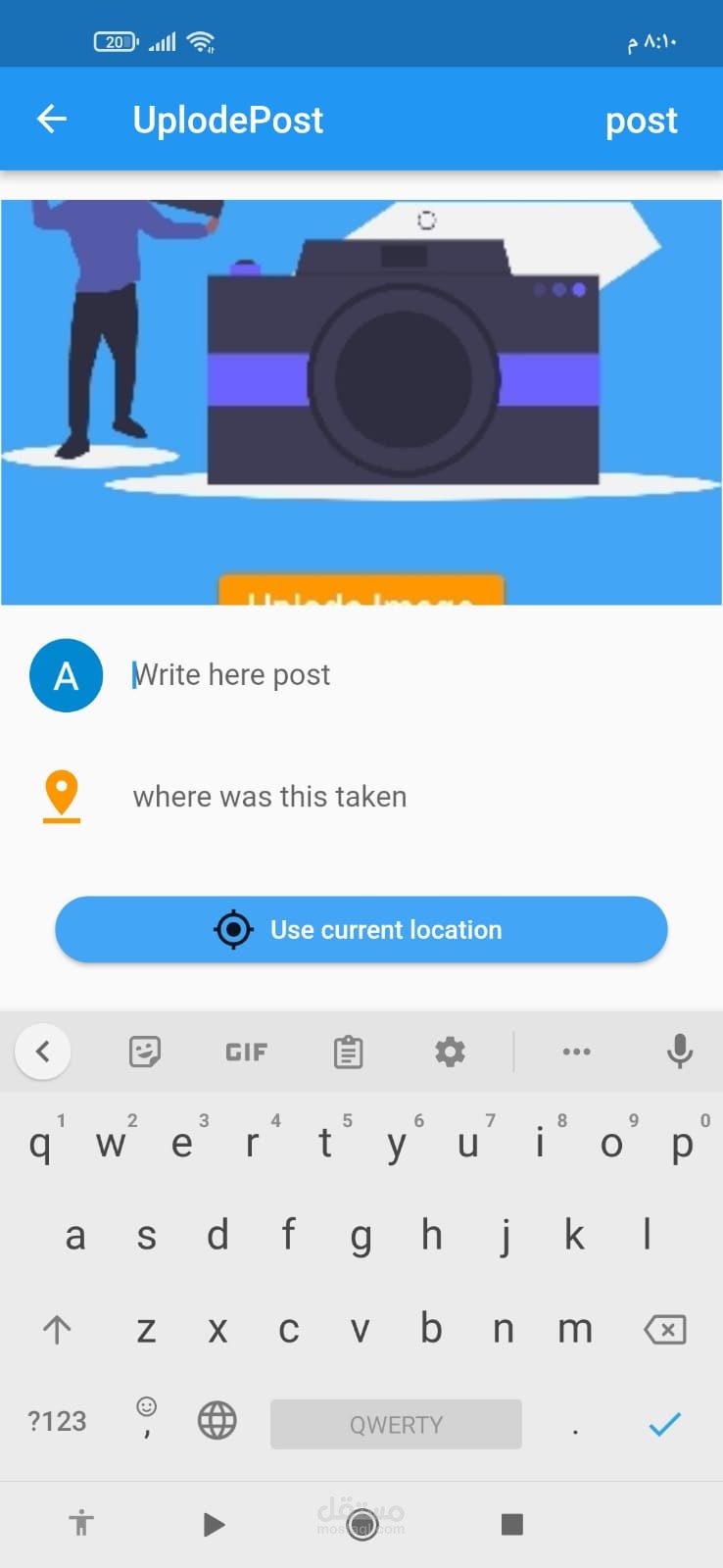Viewport: 723px width, 1568px height.
Task: Start voice typing with the microphone
Action: [680, 1052]
